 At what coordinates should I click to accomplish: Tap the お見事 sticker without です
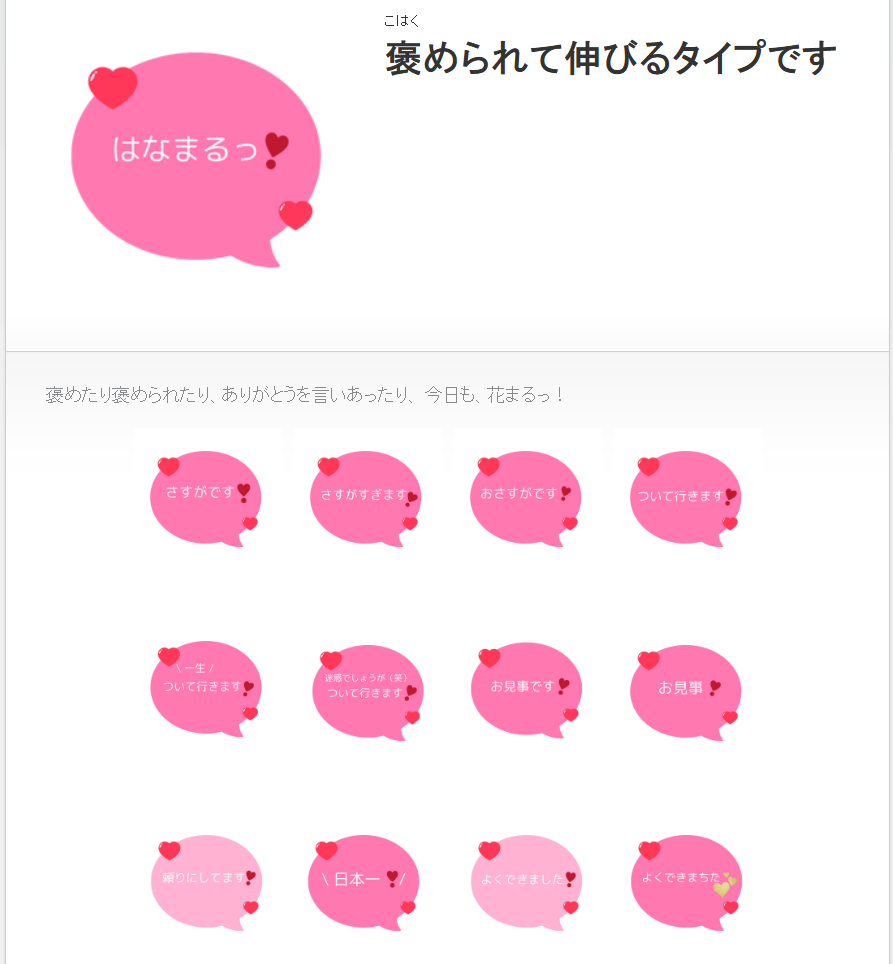[686, 690]
